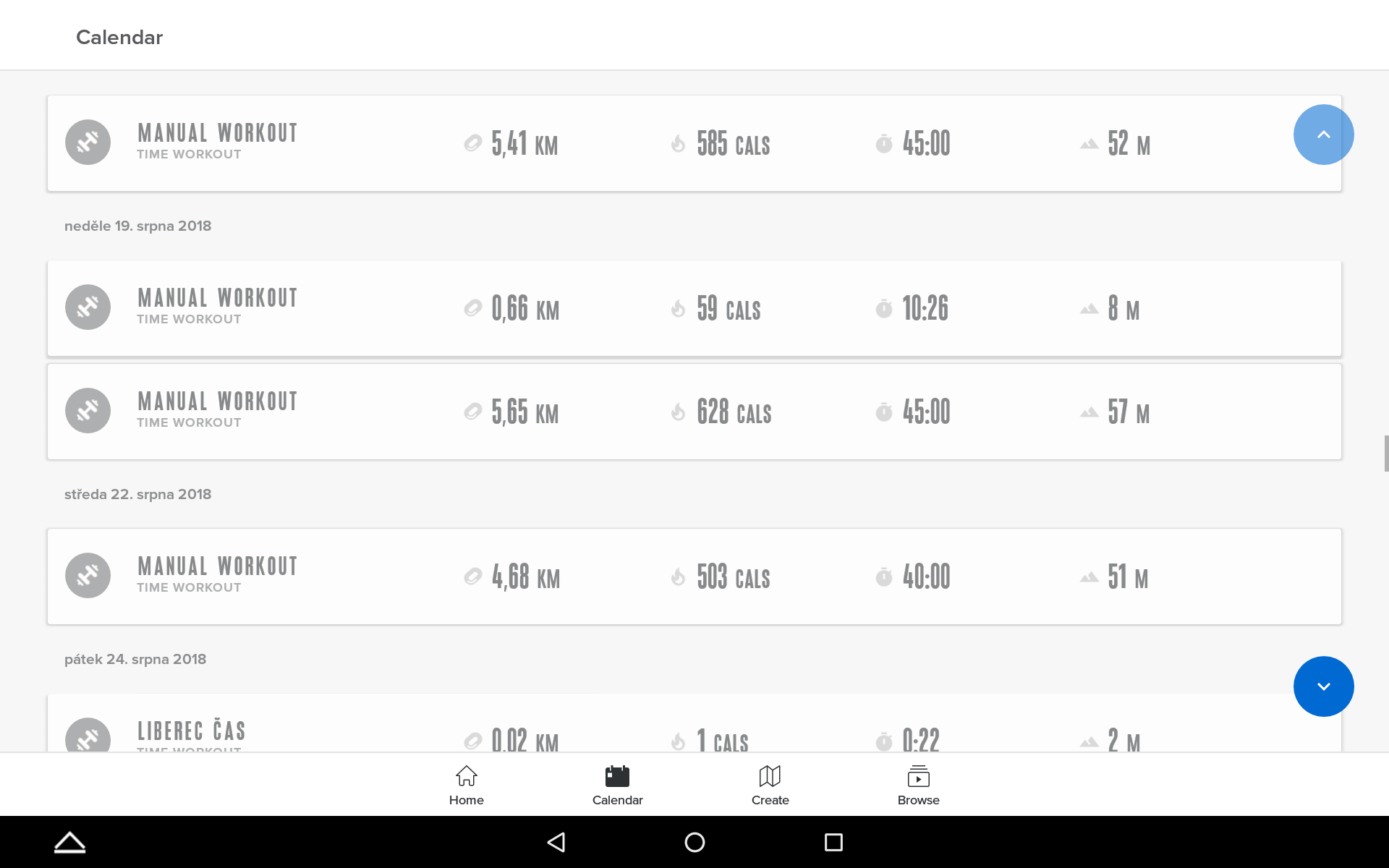The height and width of the screenshot is (868, 1389).
Task: Tap the dark blue down arrow button
Action: (1323, 686)
